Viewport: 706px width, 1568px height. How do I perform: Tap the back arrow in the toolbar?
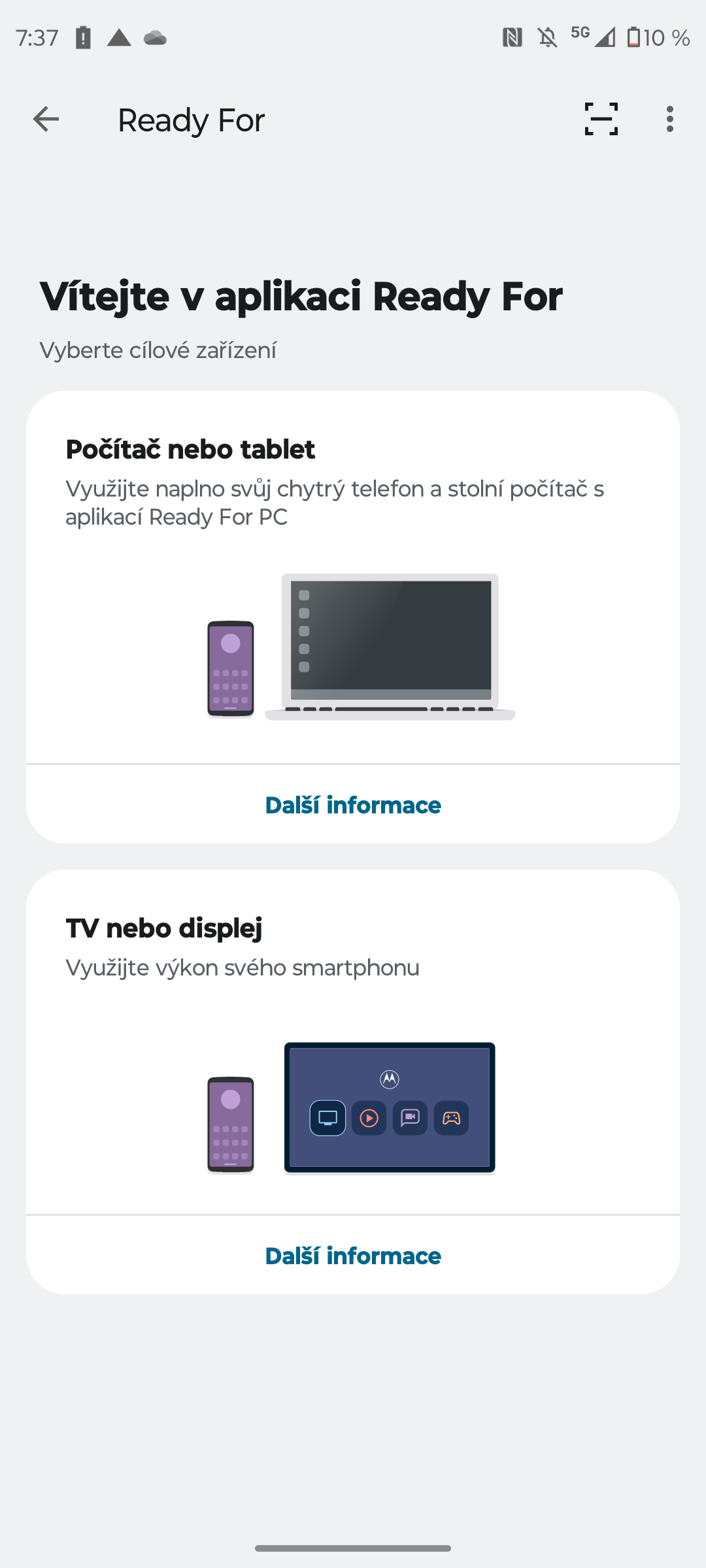[44, 119]
